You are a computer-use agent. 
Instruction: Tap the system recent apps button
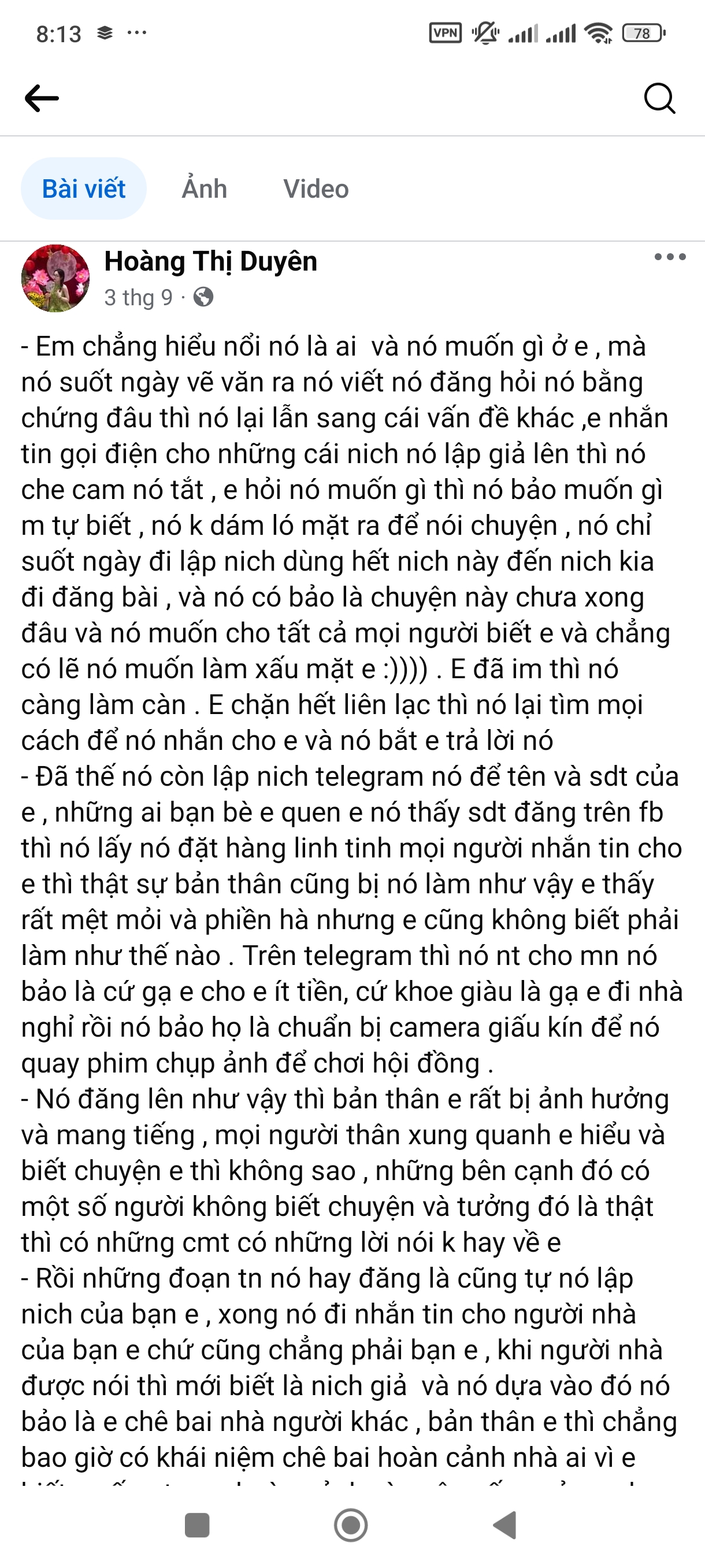click(x=197, y=1525)
